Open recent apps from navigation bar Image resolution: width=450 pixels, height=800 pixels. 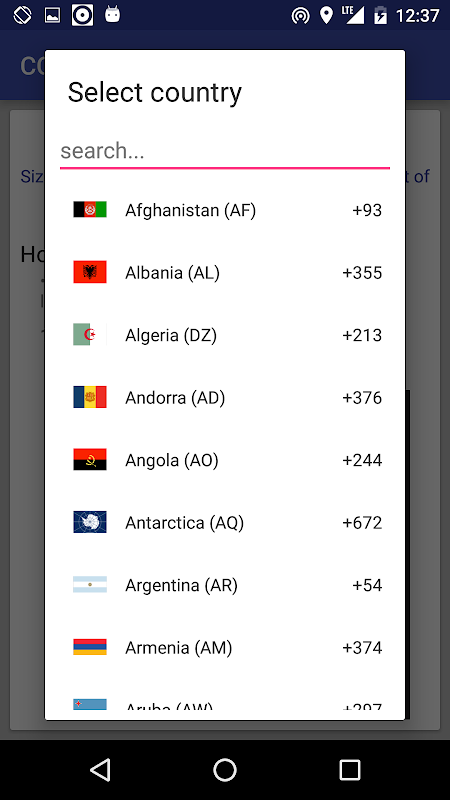click(x=350, y=769)
